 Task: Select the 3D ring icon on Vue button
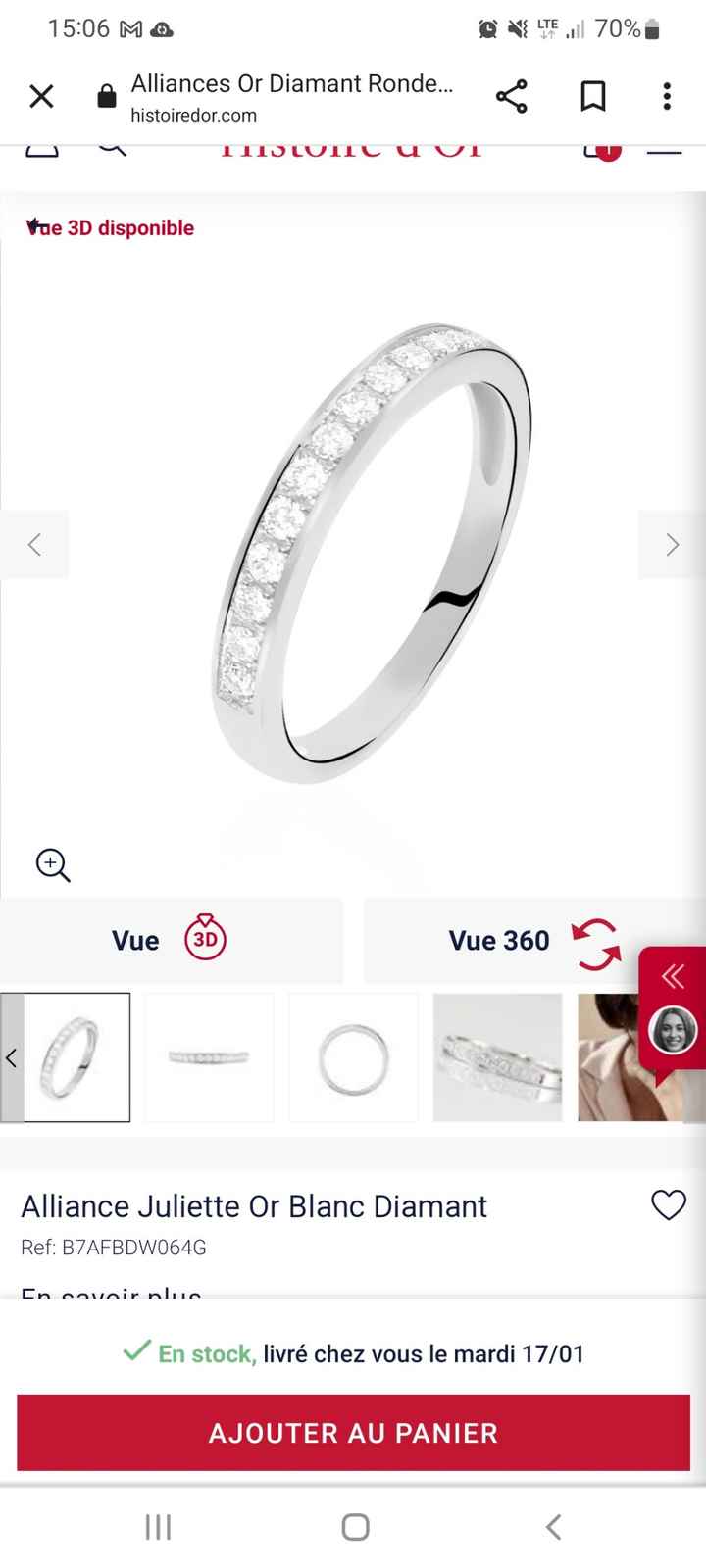pyautogui.click(x=207, y=939)
